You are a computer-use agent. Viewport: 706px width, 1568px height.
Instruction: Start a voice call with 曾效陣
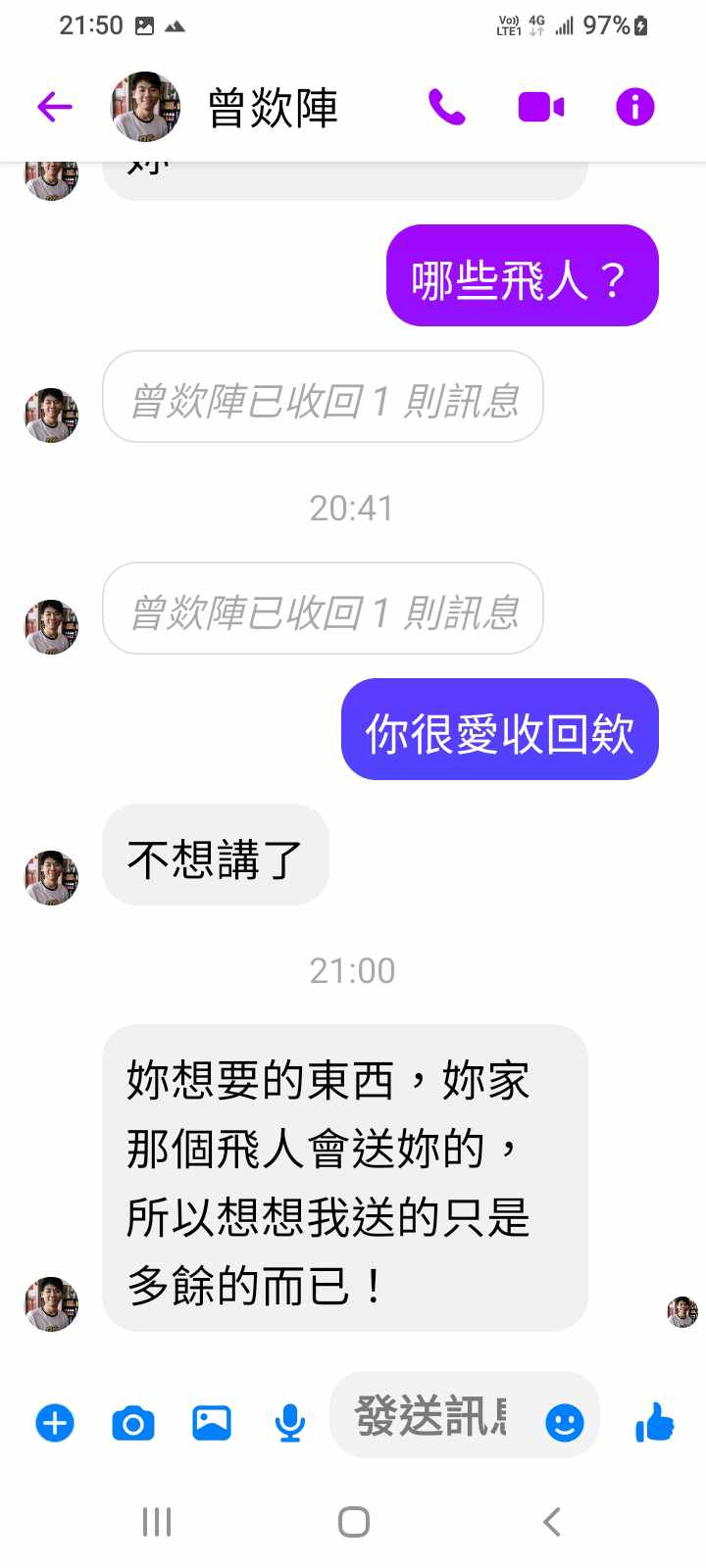[446, 107]
